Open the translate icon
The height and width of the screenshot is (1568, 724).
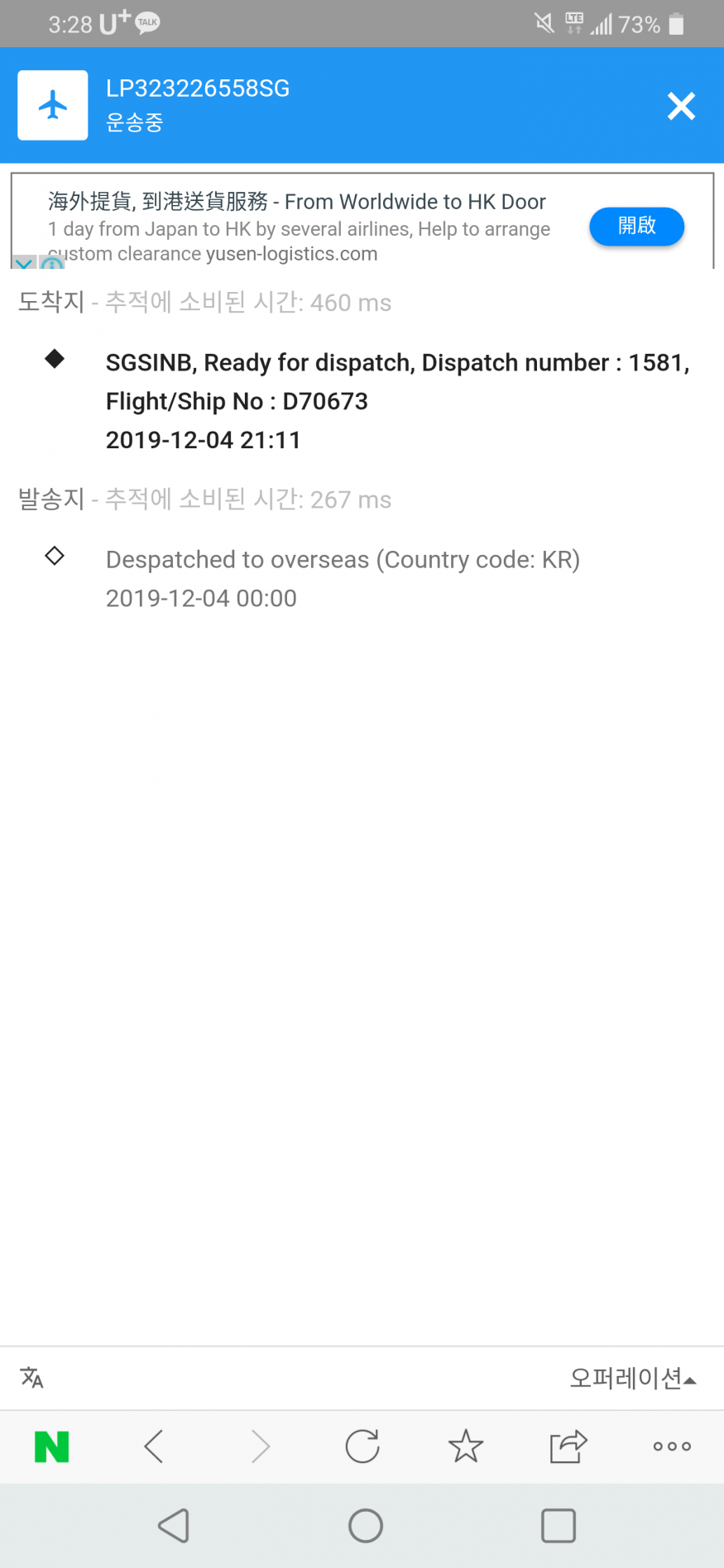[x=32, y=1378]
